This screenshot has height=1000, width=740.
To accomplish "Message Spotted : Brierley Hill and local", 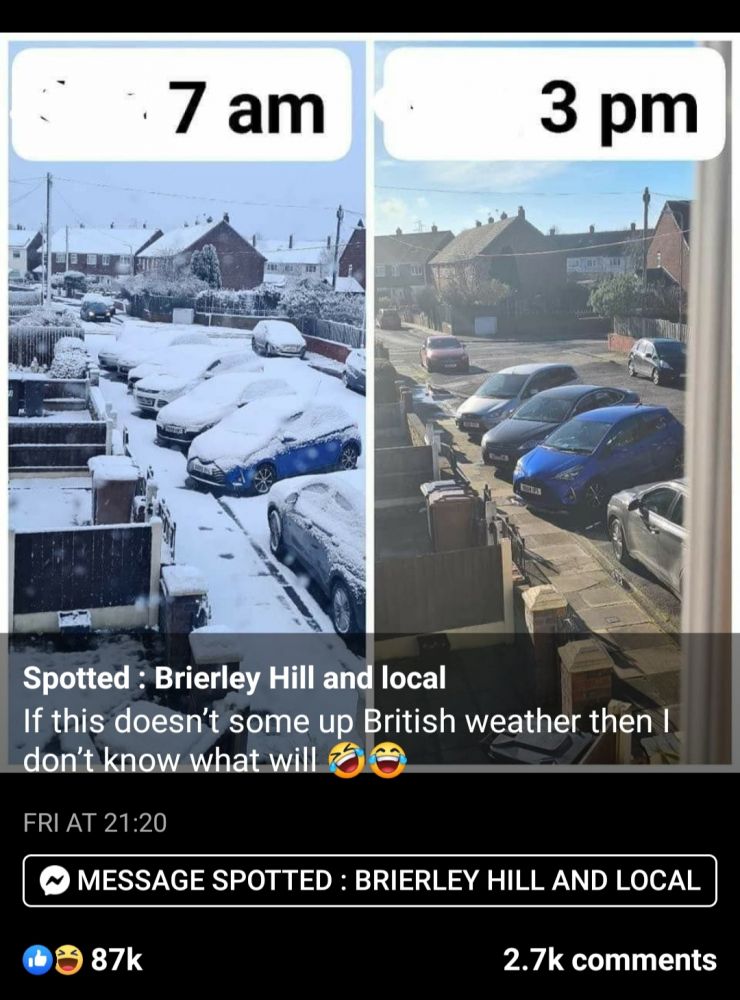I will coord(370,880).
